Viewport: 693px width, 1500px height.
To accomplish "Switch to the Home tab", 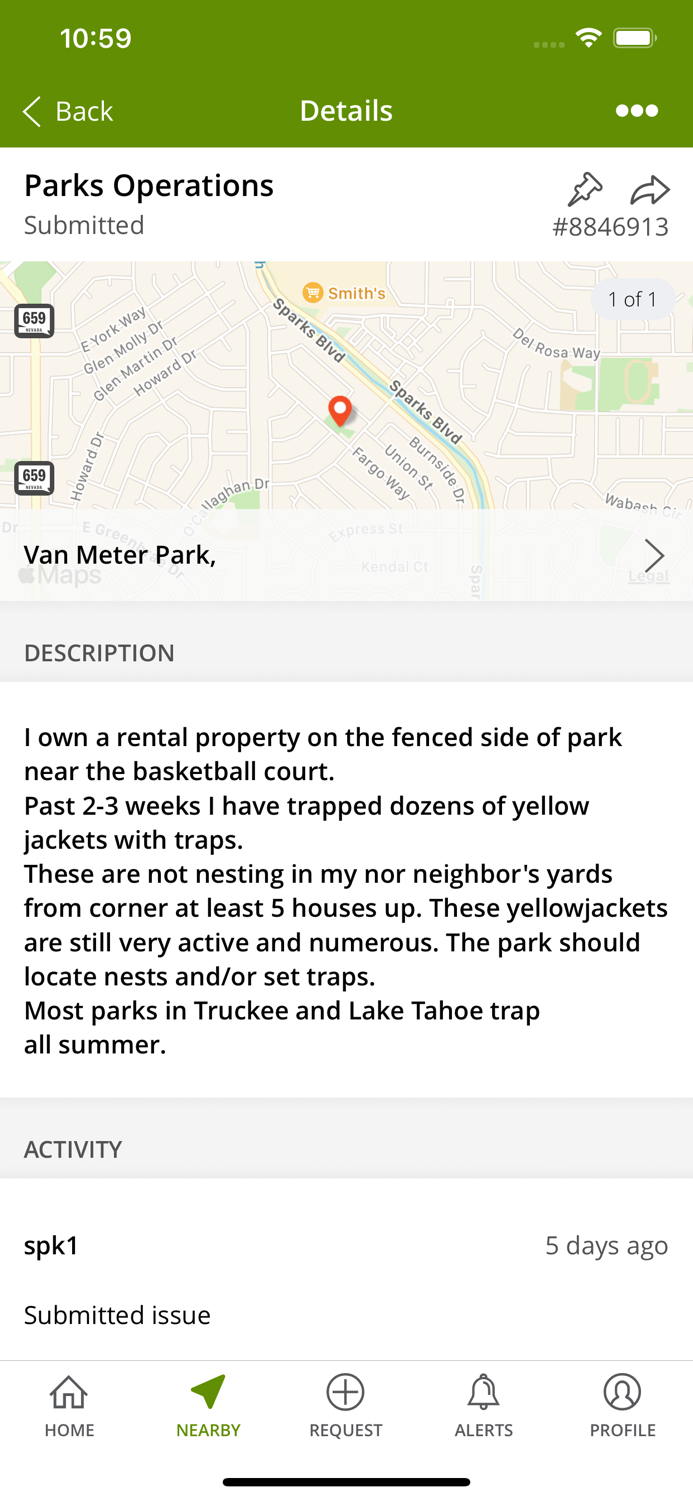I will click(x=69, y=1406).
